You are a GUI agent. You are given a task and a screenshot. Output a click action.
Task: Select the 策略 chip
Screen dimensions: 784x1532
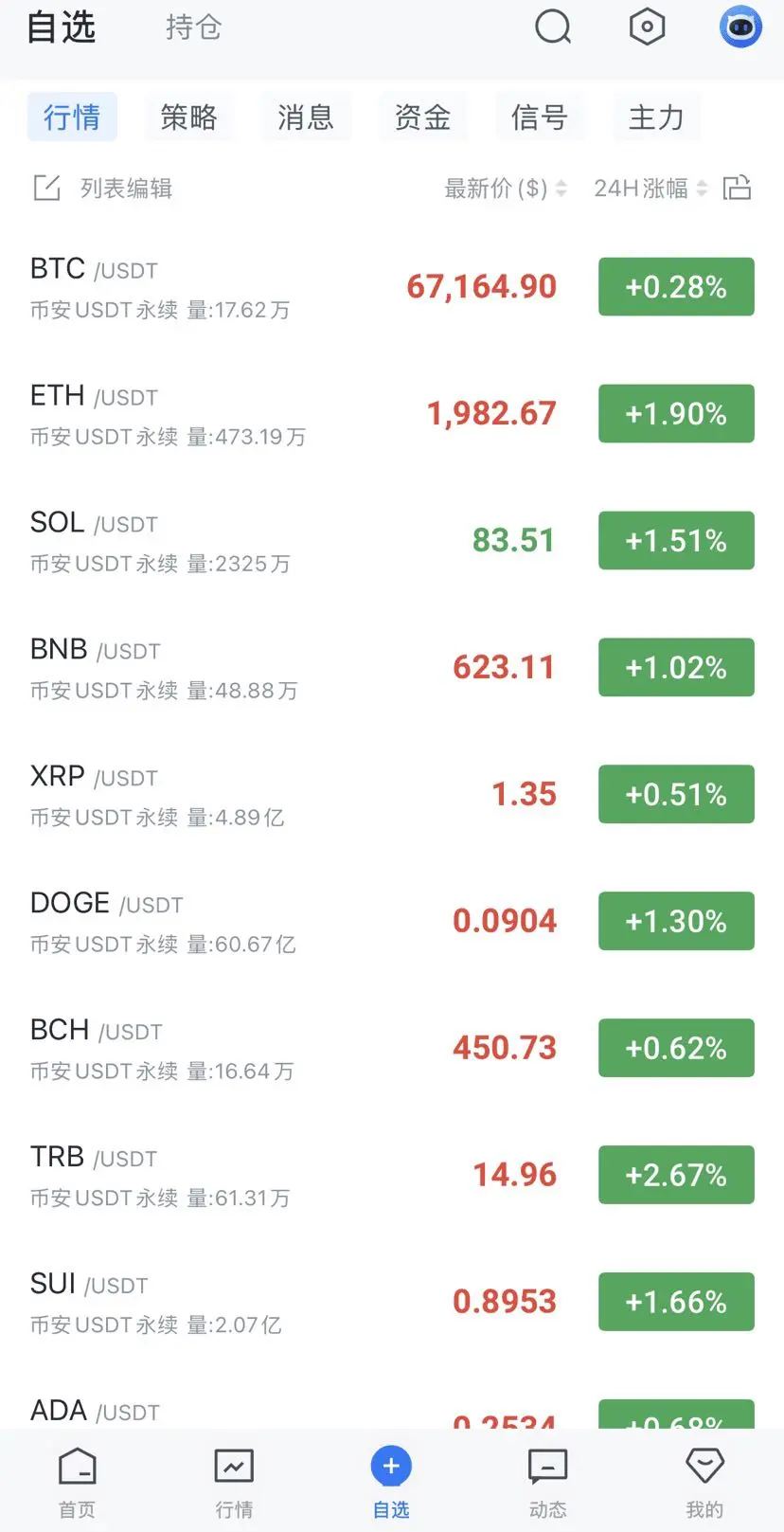pyautogui.click(x=188, y=117)
